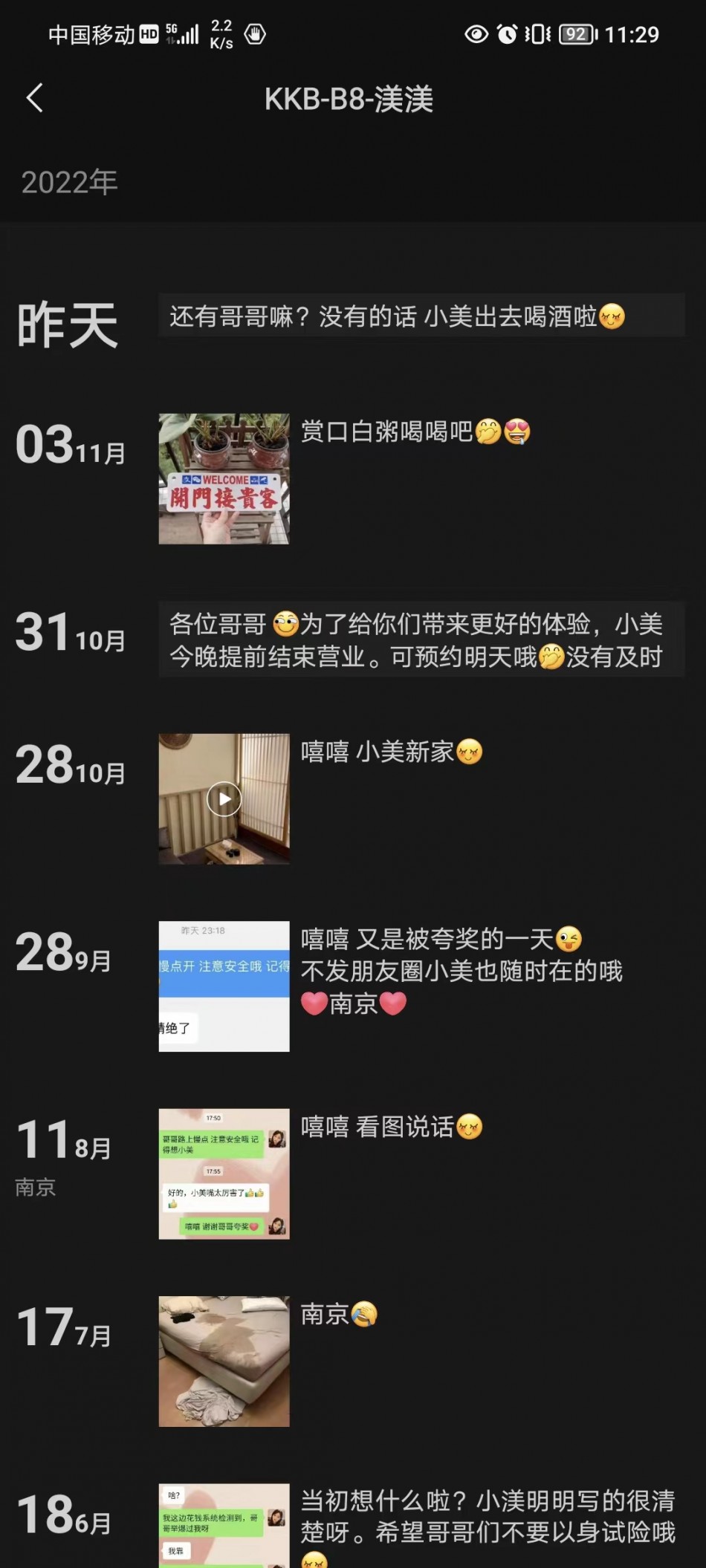The width and height of the screenshot is (706, 1568).
Task: Open the August 11 chat screenshot image
Action: pos(224,1174)
